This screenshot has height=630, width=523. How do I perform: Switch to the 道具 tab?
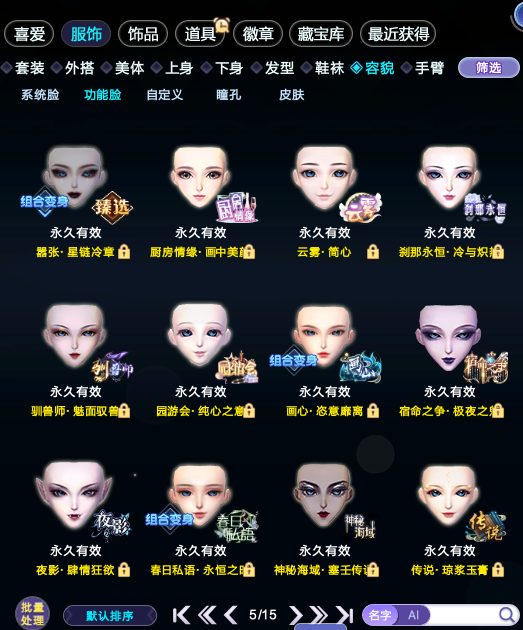tap(200, 34)
